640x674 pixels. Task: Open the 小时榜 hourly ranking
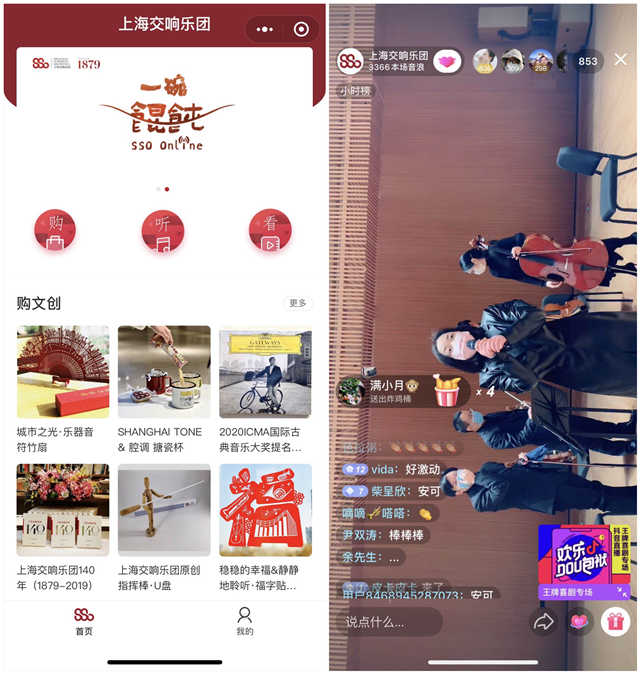pos(354,91)
